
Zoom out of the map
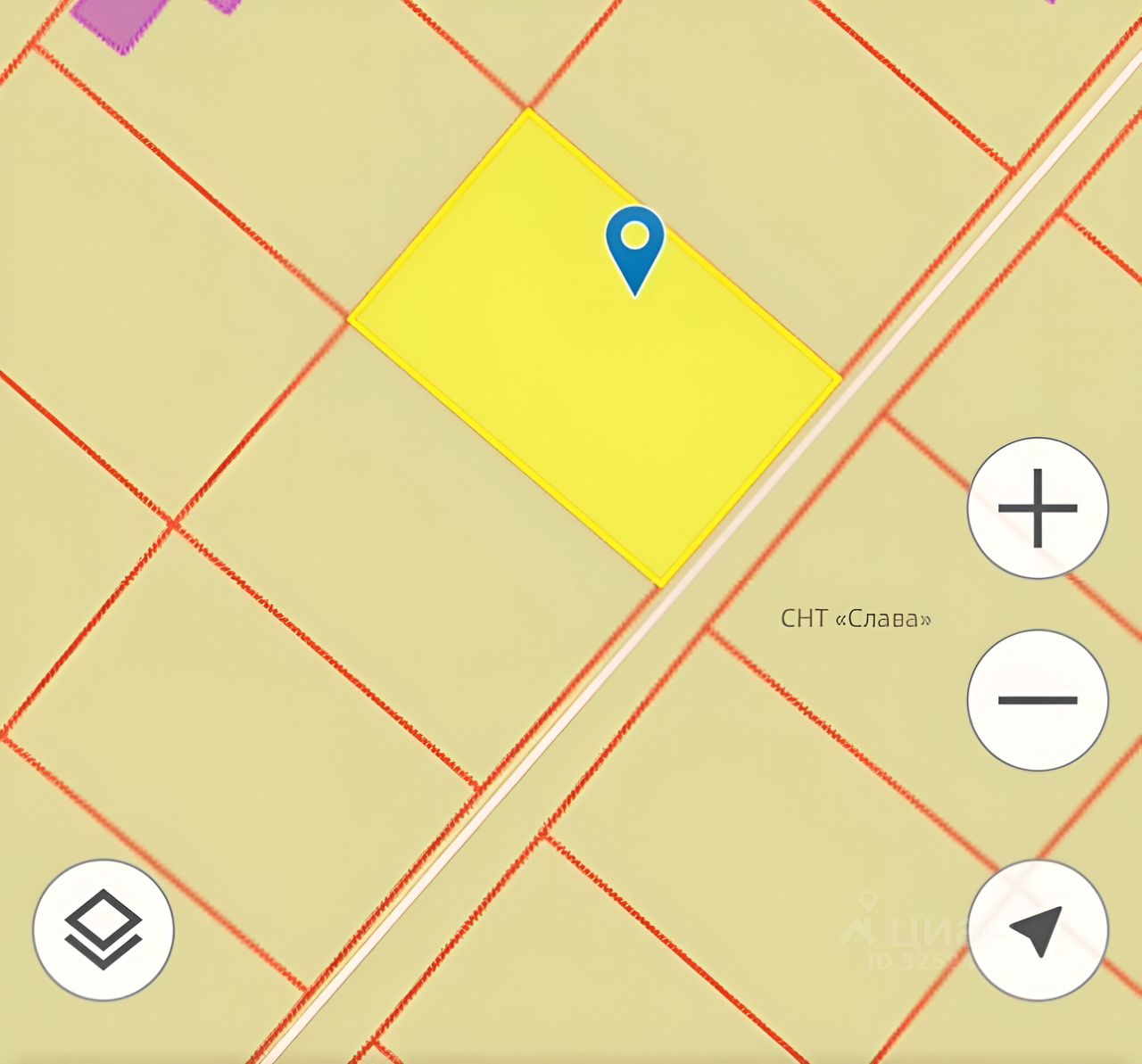point(1038,700)
